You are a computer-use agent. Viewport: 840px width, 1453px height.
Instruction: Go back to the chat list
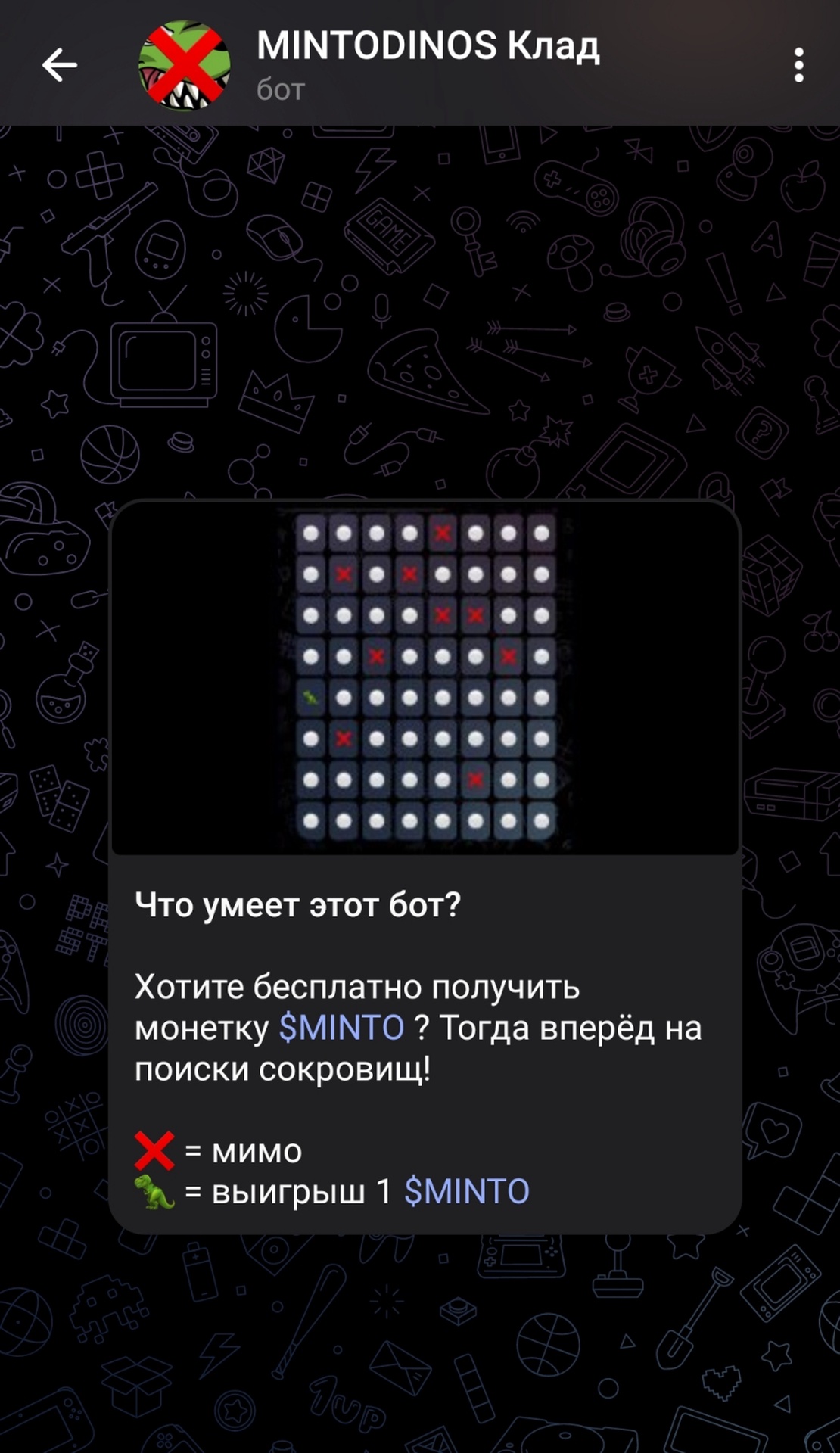(59, 65)
